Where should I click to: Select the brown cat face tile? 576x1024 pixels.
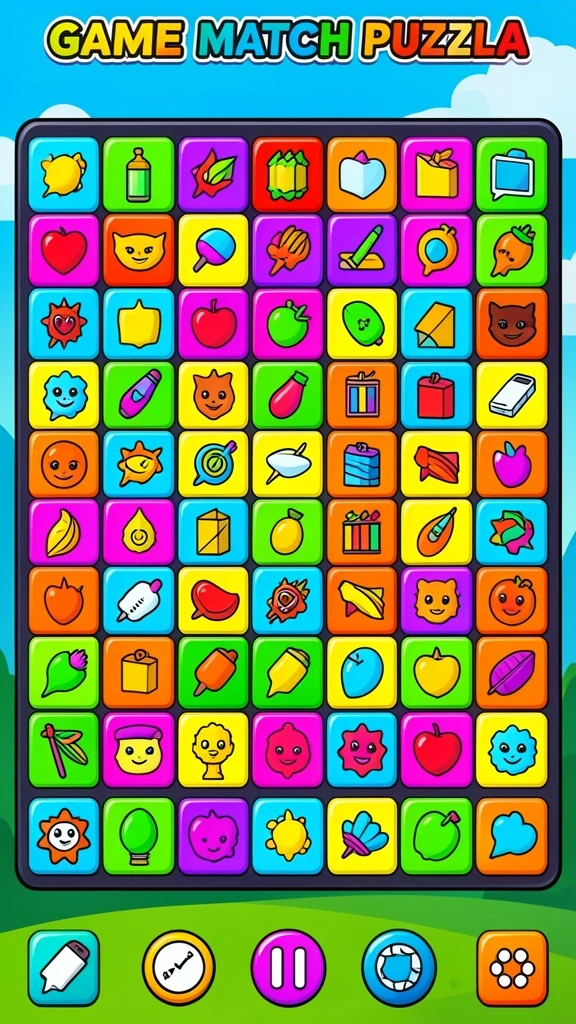(513, 323)
